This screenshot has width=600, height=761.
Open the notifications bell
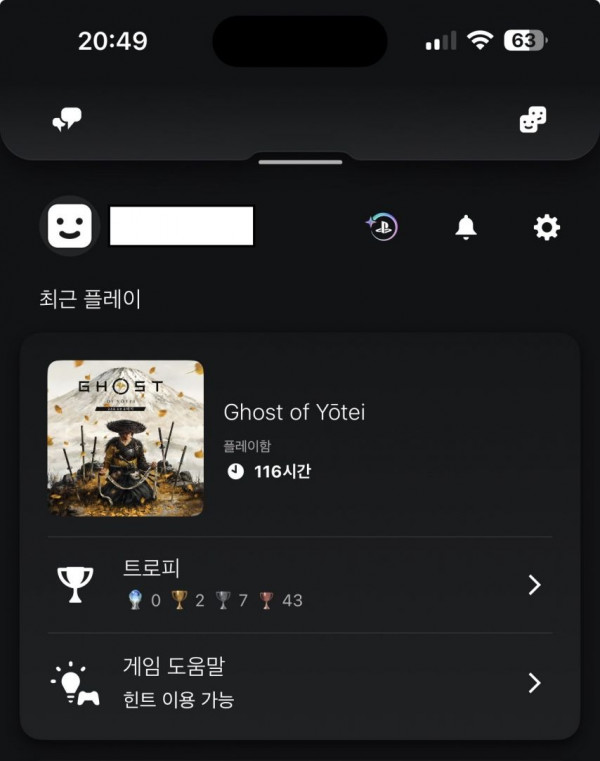click(x=465, y=228)
